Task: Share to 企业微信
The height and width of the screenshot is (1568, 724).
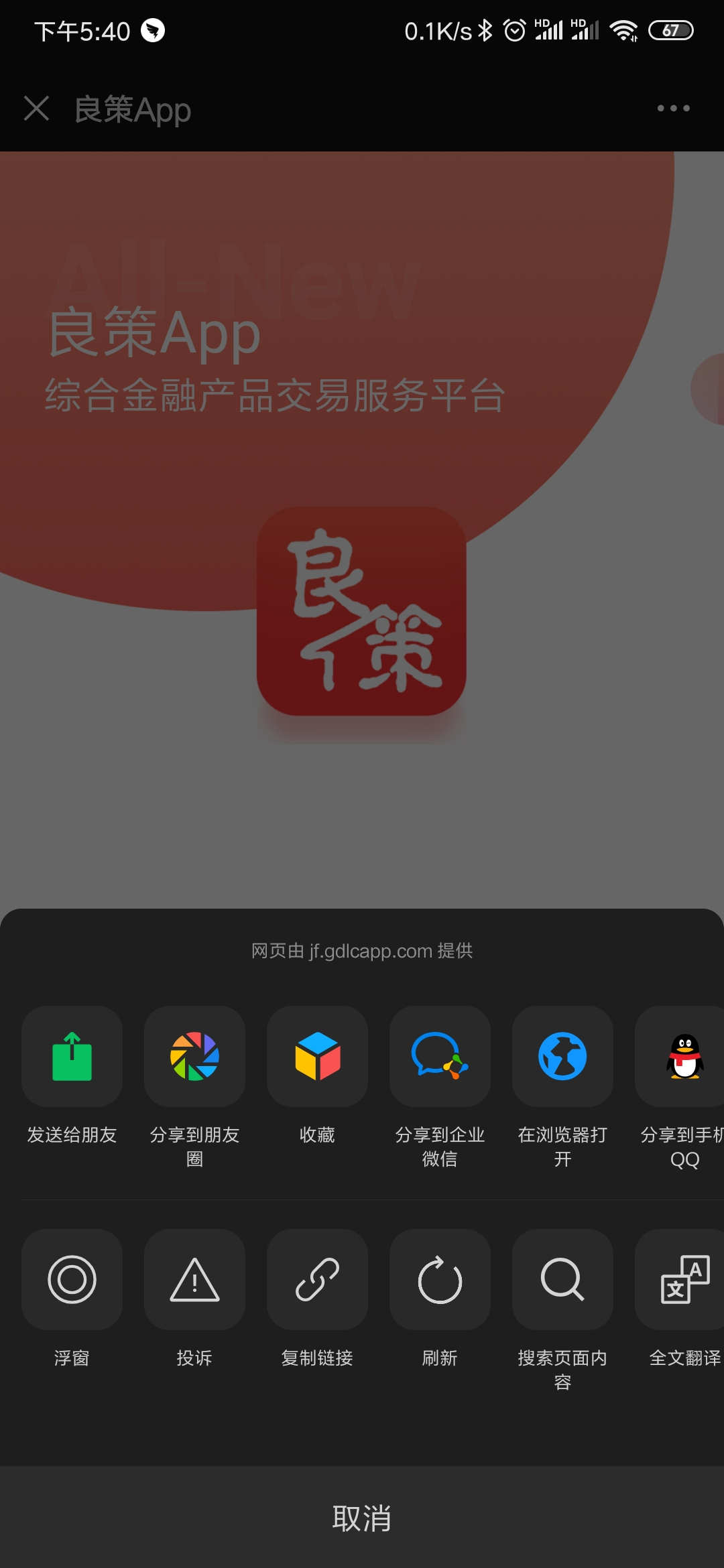Action: (x=440, y=1056)
